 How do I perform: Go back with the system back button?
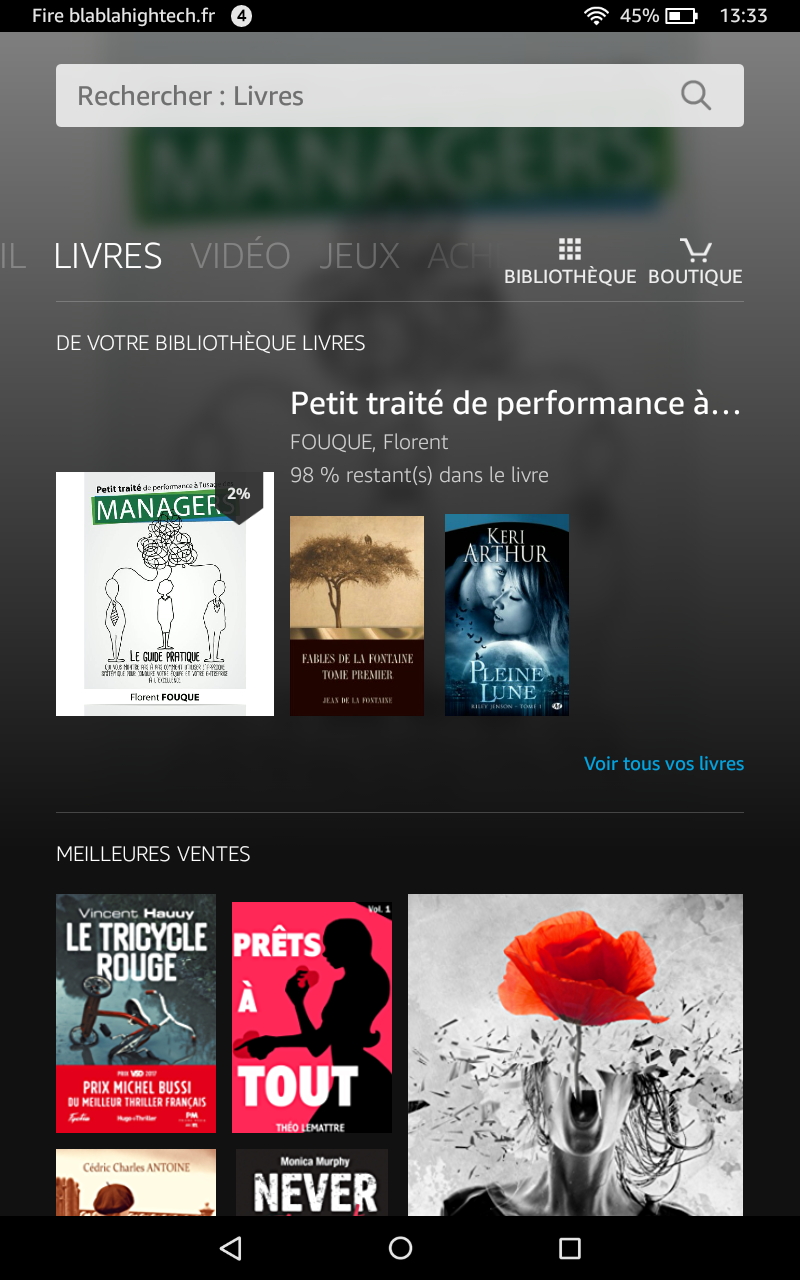point(231,1248)
